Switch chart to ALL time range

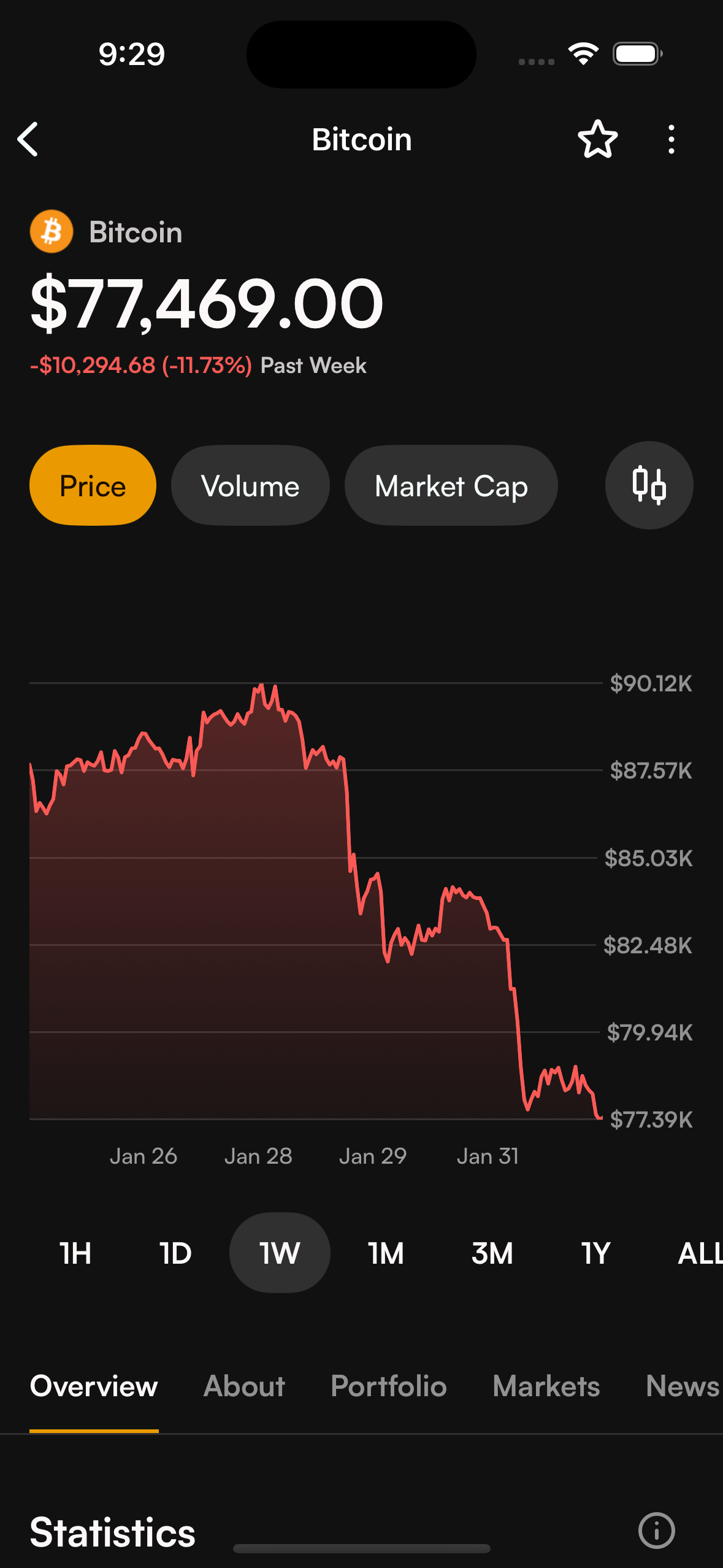click(699, 1253)
